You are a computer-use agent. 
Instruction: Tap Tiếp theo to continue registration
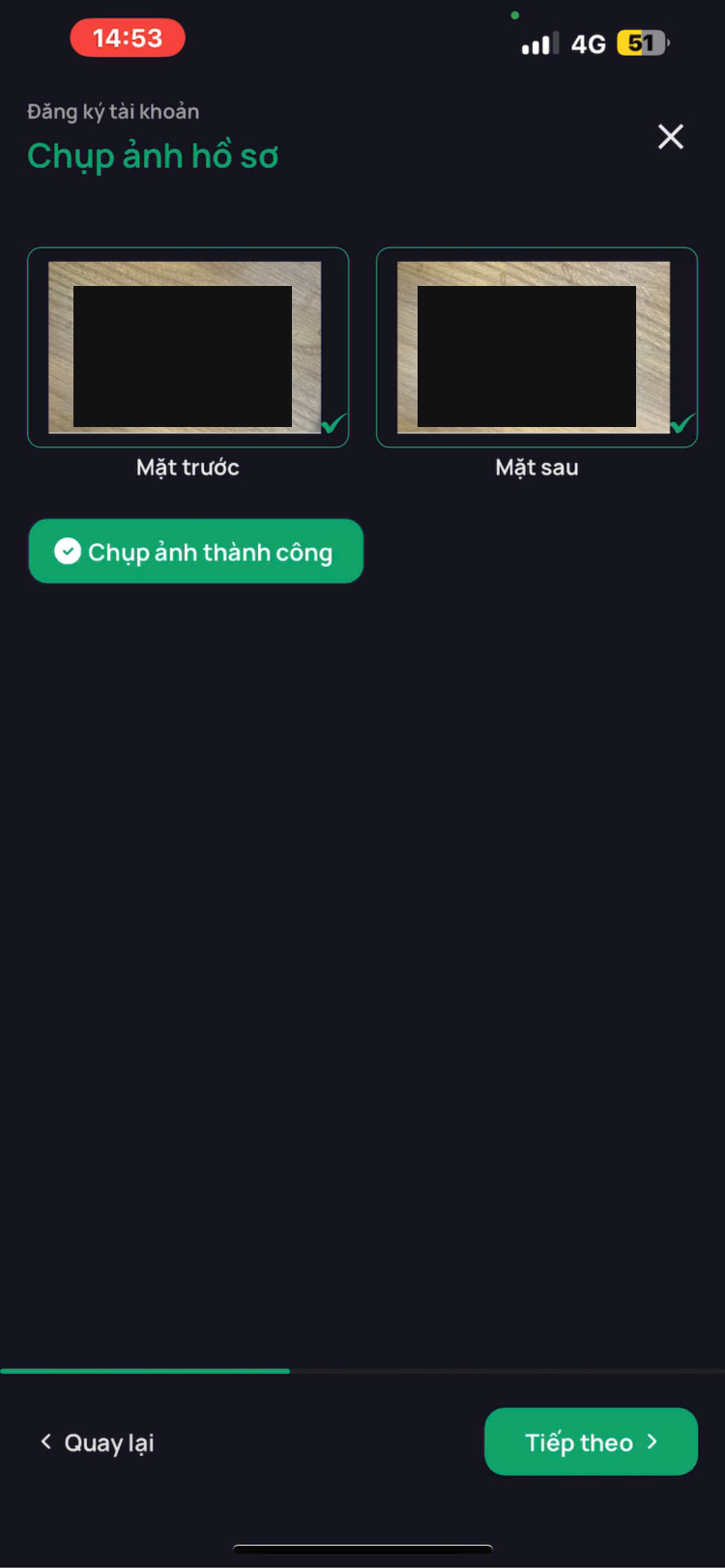click(x=590, y=1441)
